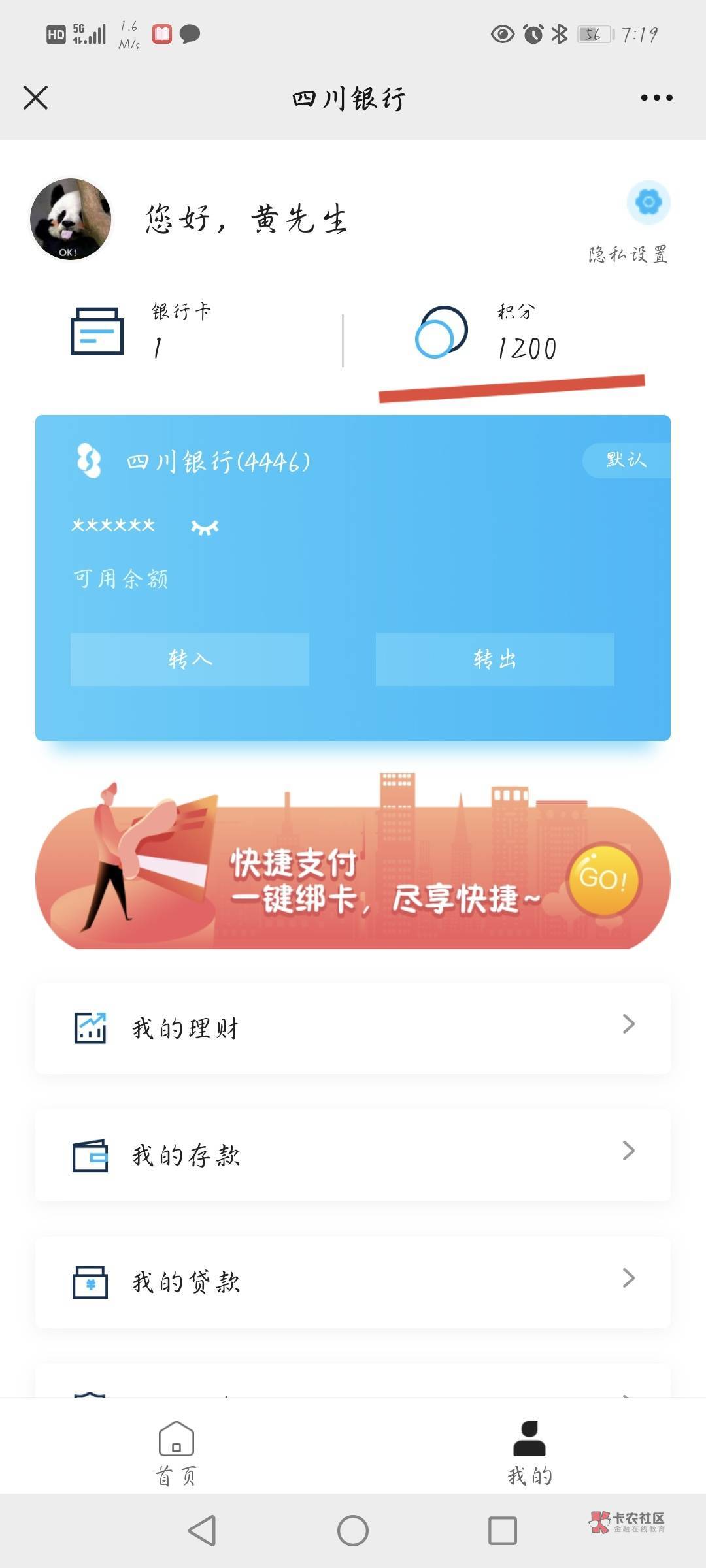Tap 转入 to transfer money in
This screenshot has height=1568, width=706.
click(190, 659)
